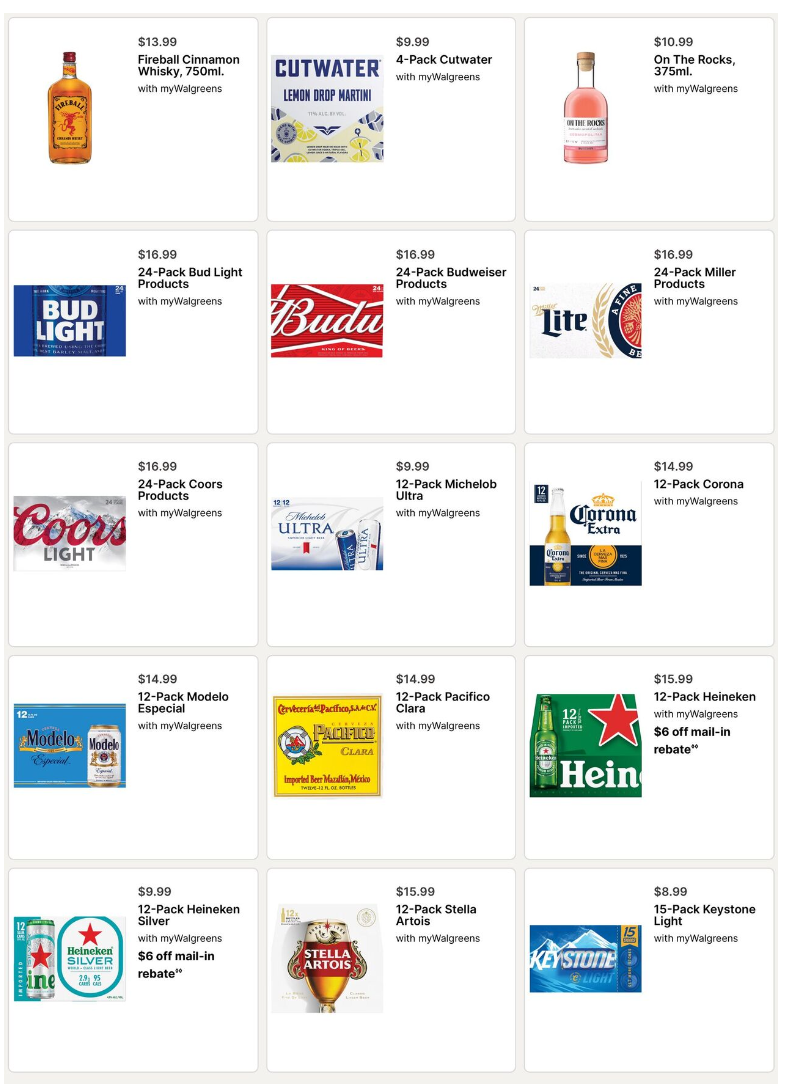Tap the 12-Pack Pacifico Clara card
Screen dimensions: 790x1084
(x=391, y=757)
